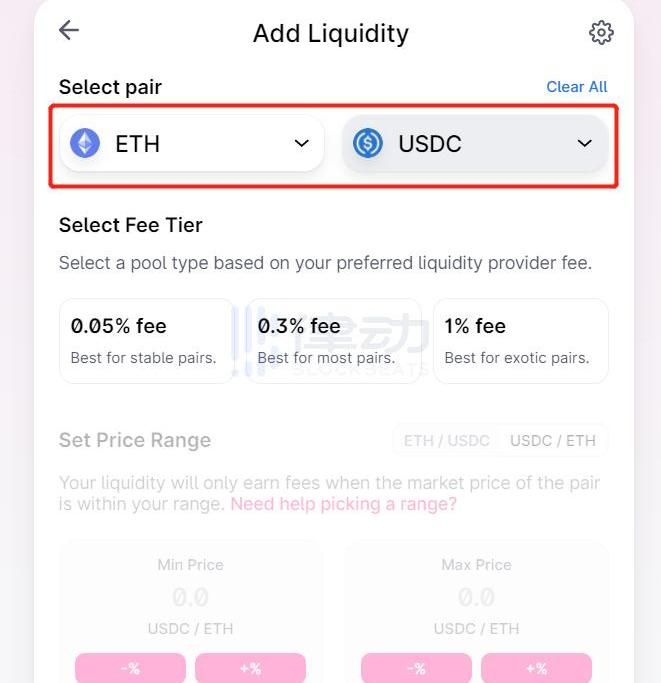Select the 0.05% fee tier
The image size is (661, 683).
[x=146, y=340]
